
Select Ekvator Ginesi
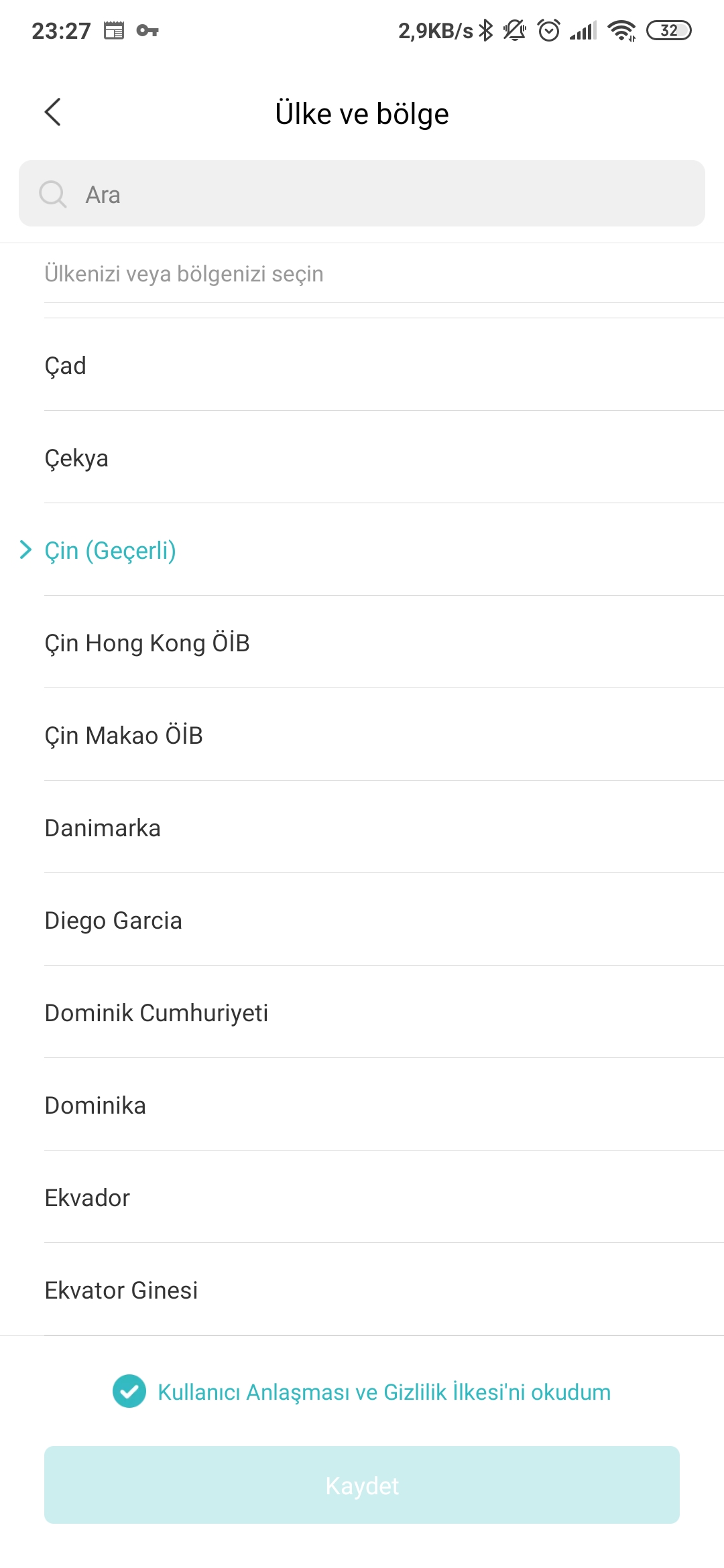coord(362,1289)
